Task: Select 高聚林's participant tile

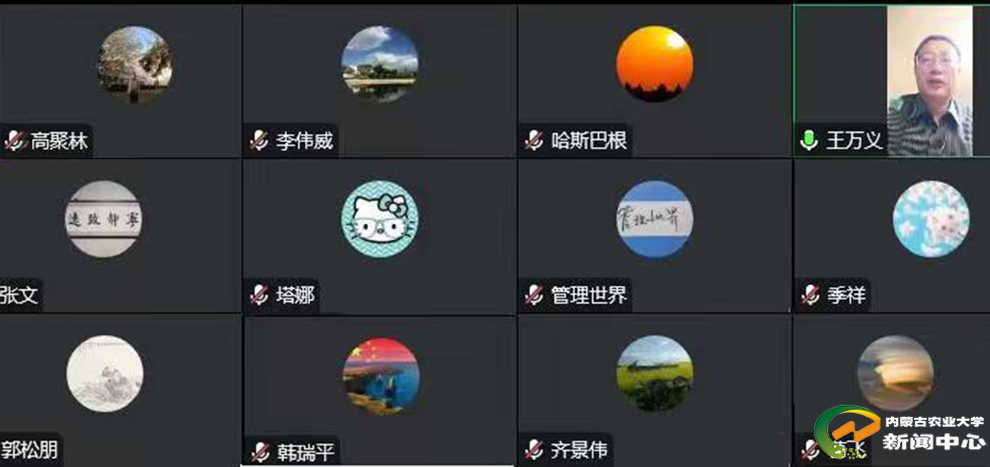Action: tap(120, 80)
